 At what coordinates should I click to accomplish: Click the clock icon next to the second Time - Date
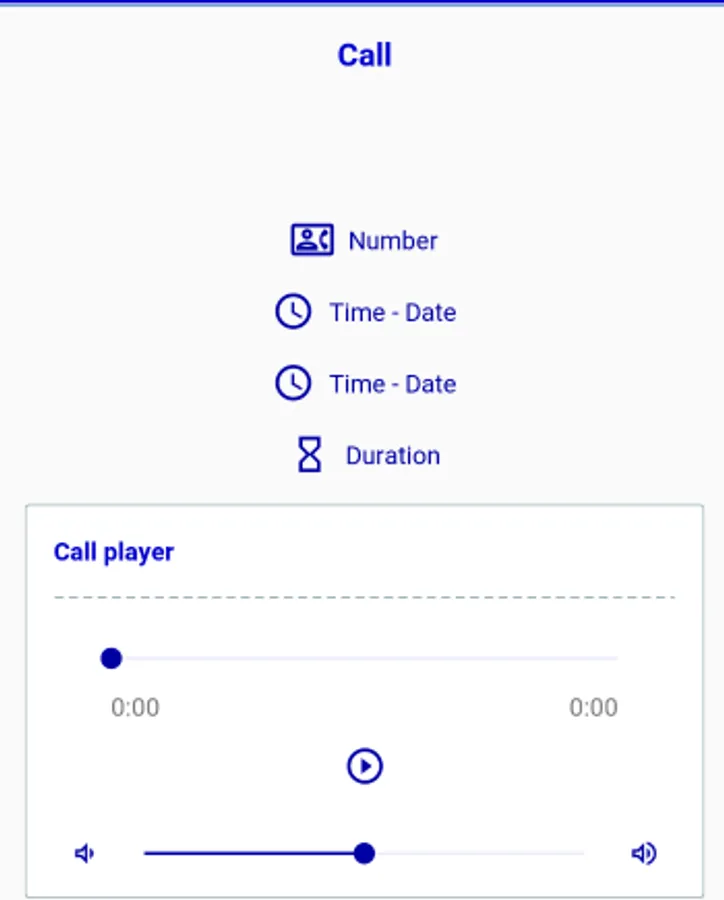click(x=293, y=384)
